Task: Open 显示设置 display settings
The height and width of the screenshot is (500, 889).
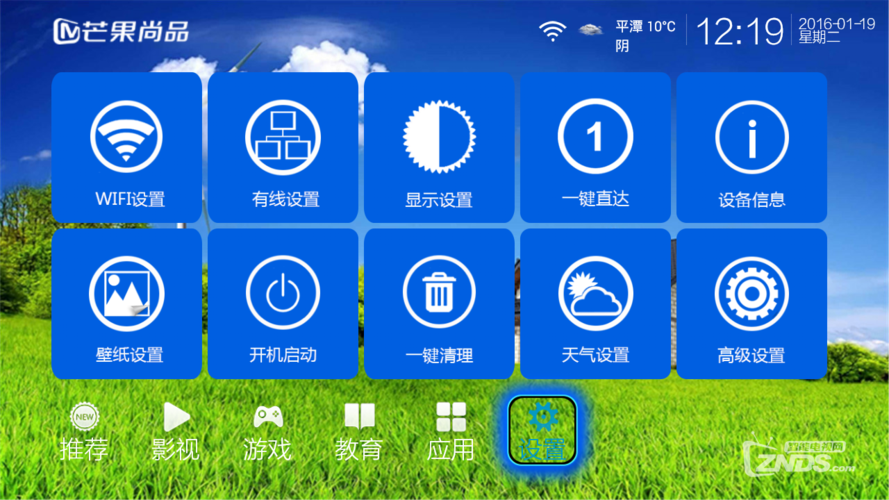Action: point(439,147)
